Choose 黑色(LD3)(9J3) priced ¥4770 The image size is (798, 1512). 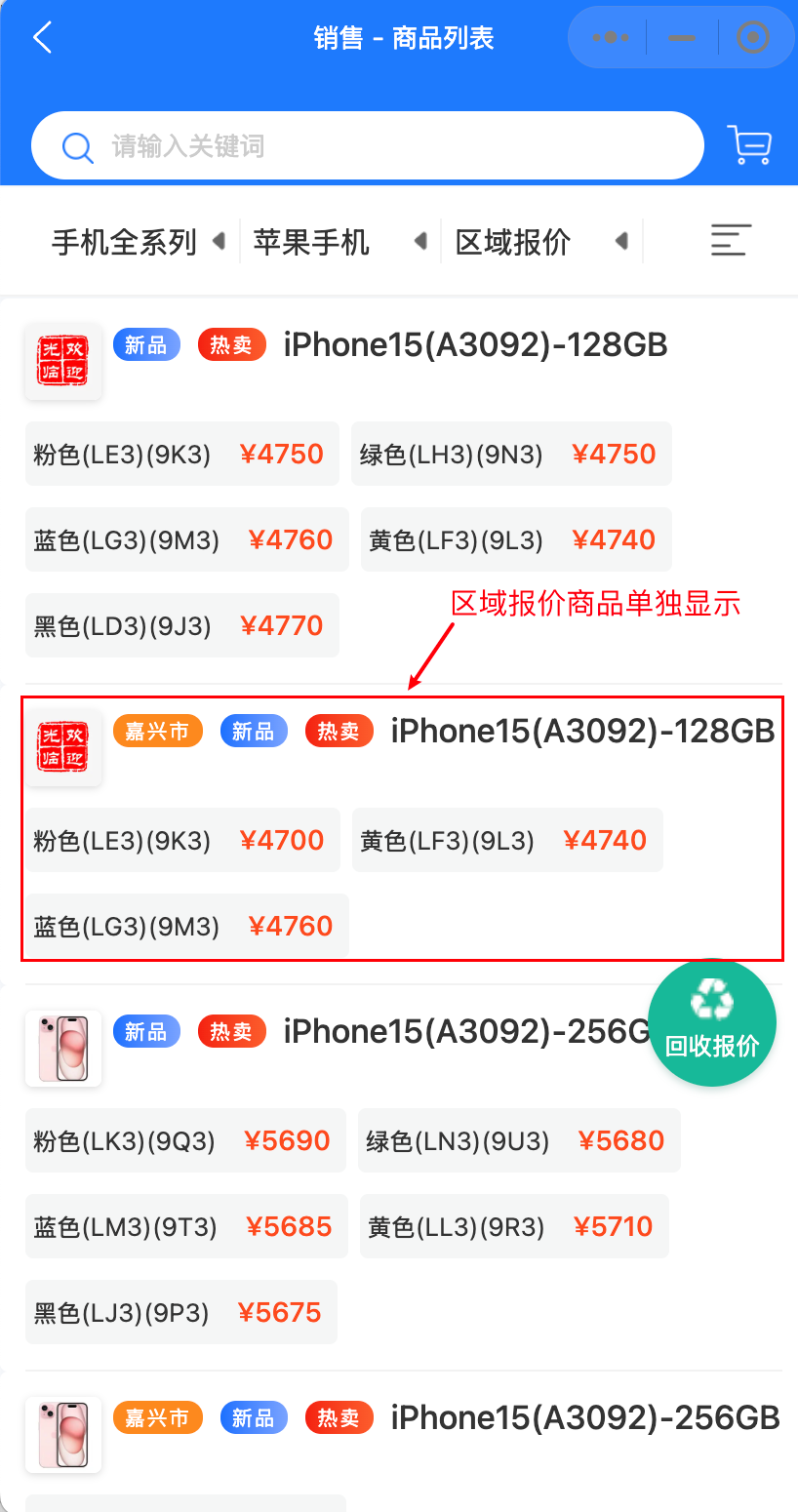pyautogui.click(x=181, y=625)
